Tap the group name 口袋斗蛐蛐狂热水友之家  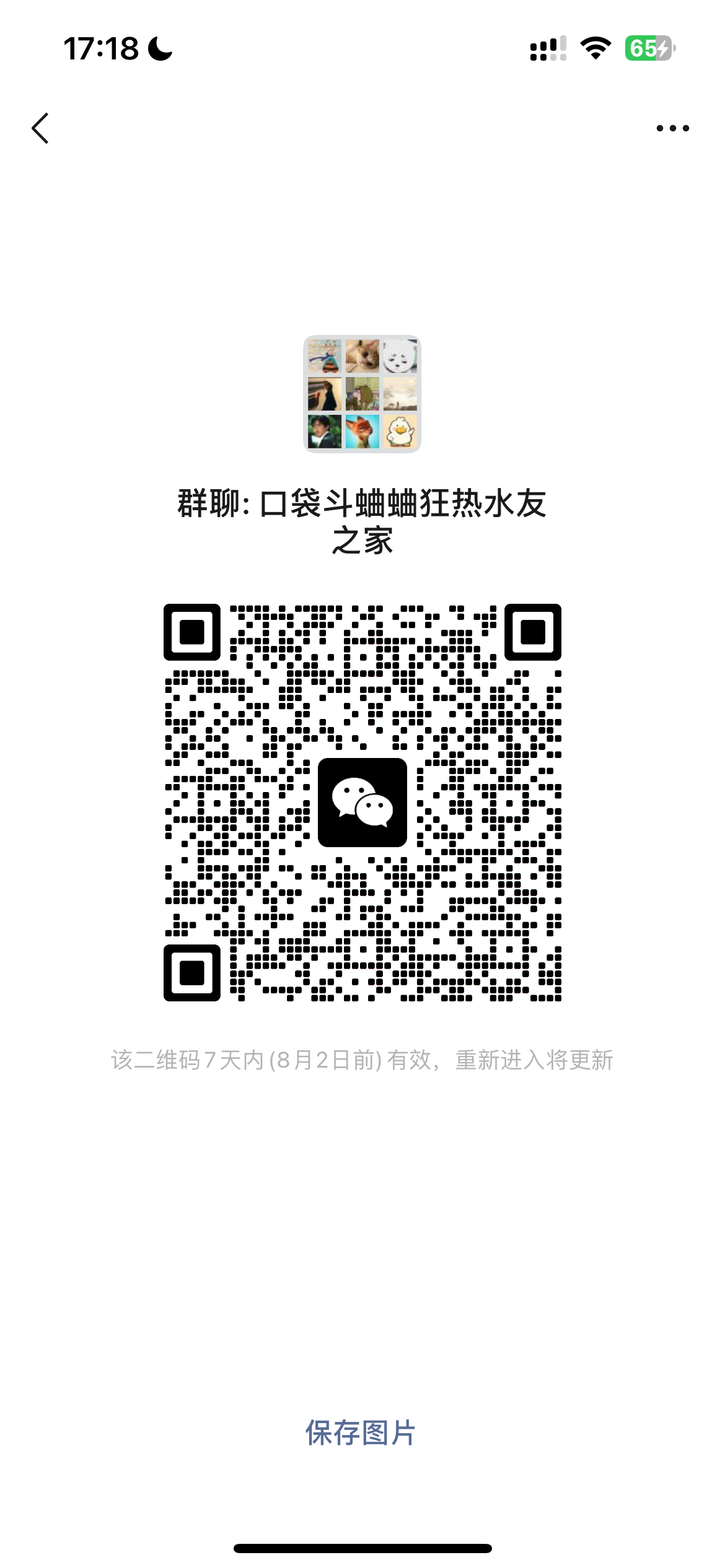click(362, 520)
